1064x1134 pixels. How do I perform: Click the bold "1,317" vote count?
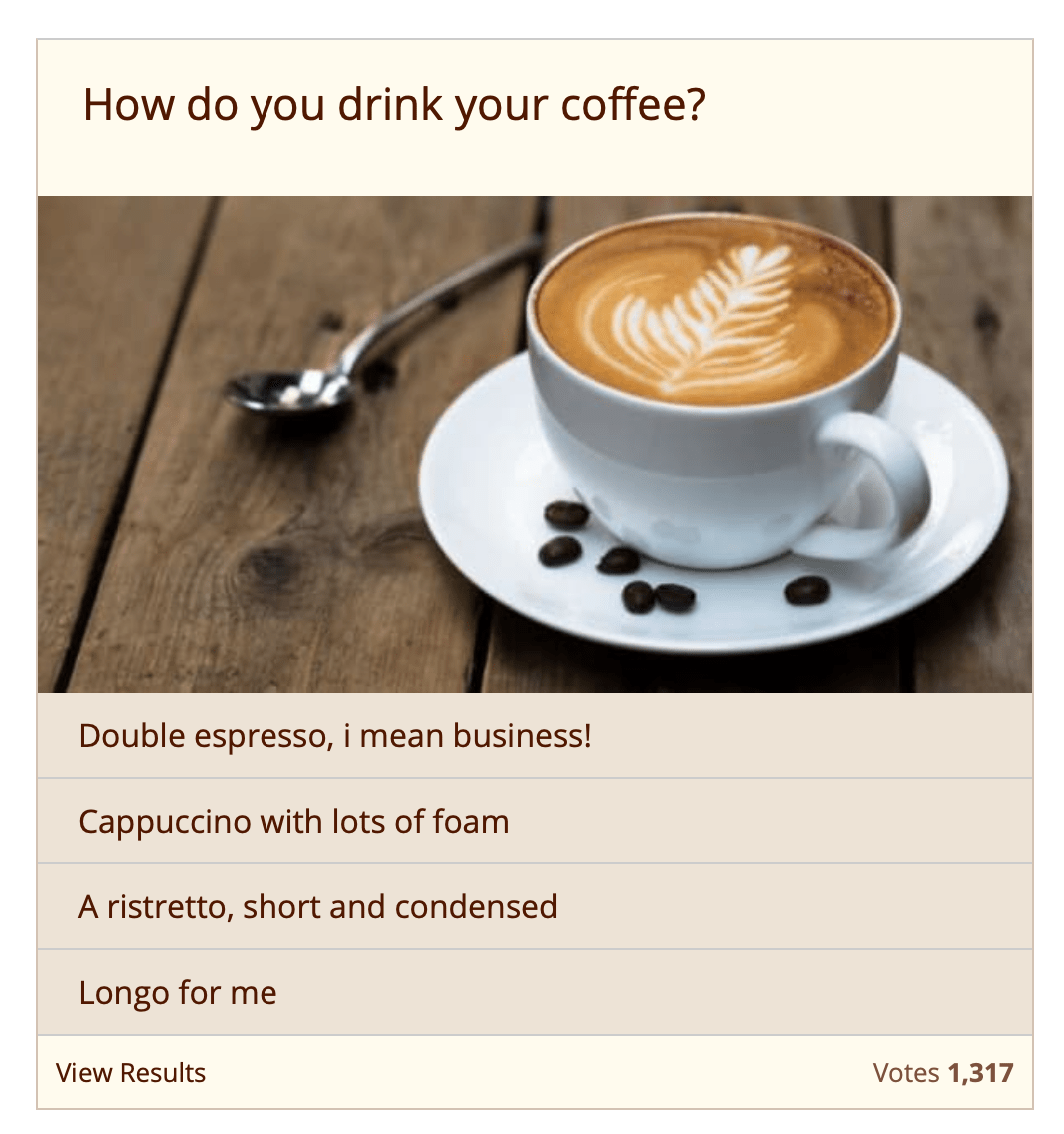coord(979,1073)
